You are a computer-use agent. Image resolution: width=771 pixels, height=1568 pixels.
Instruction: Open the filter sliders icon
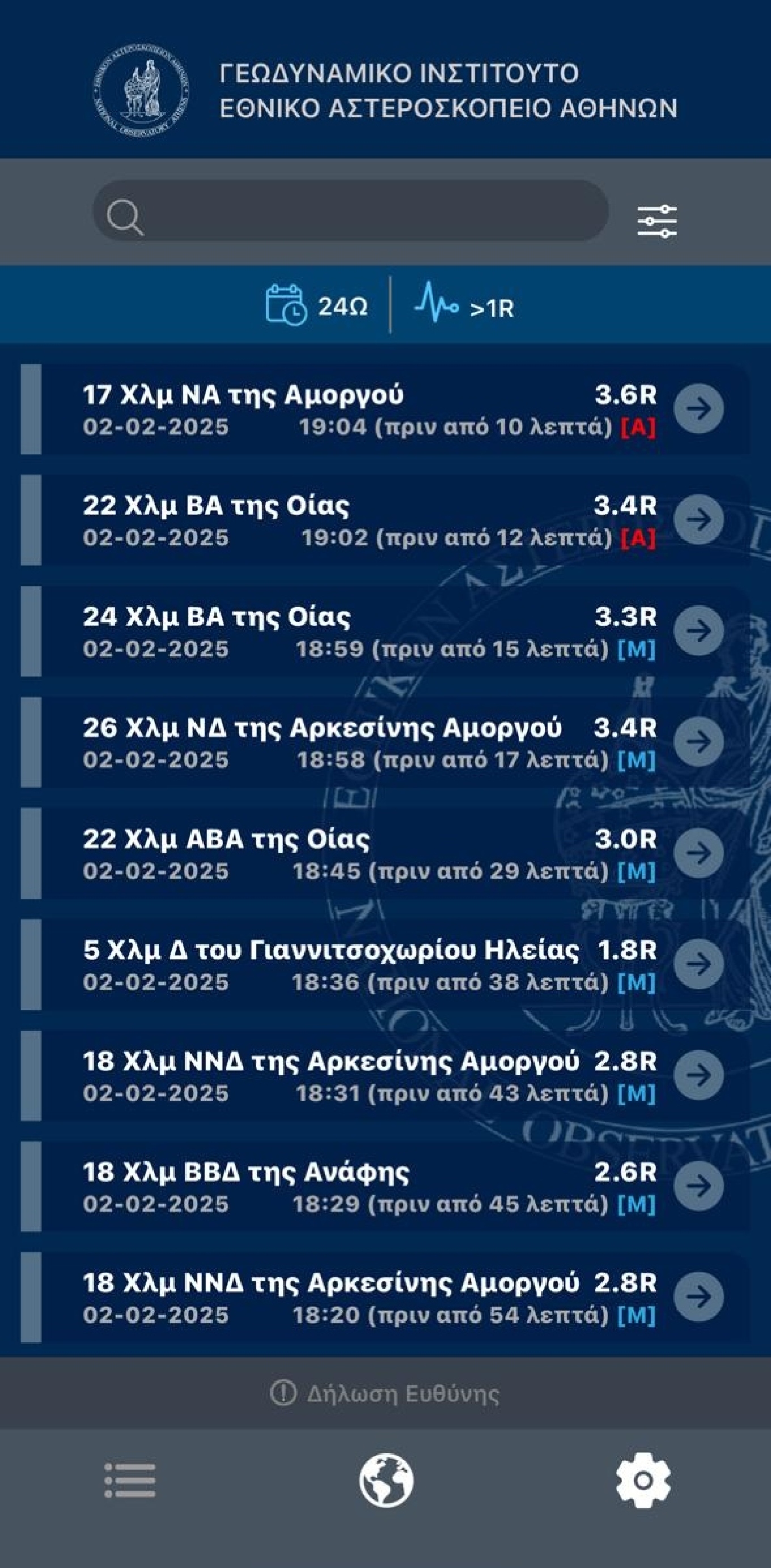[656, 221]
